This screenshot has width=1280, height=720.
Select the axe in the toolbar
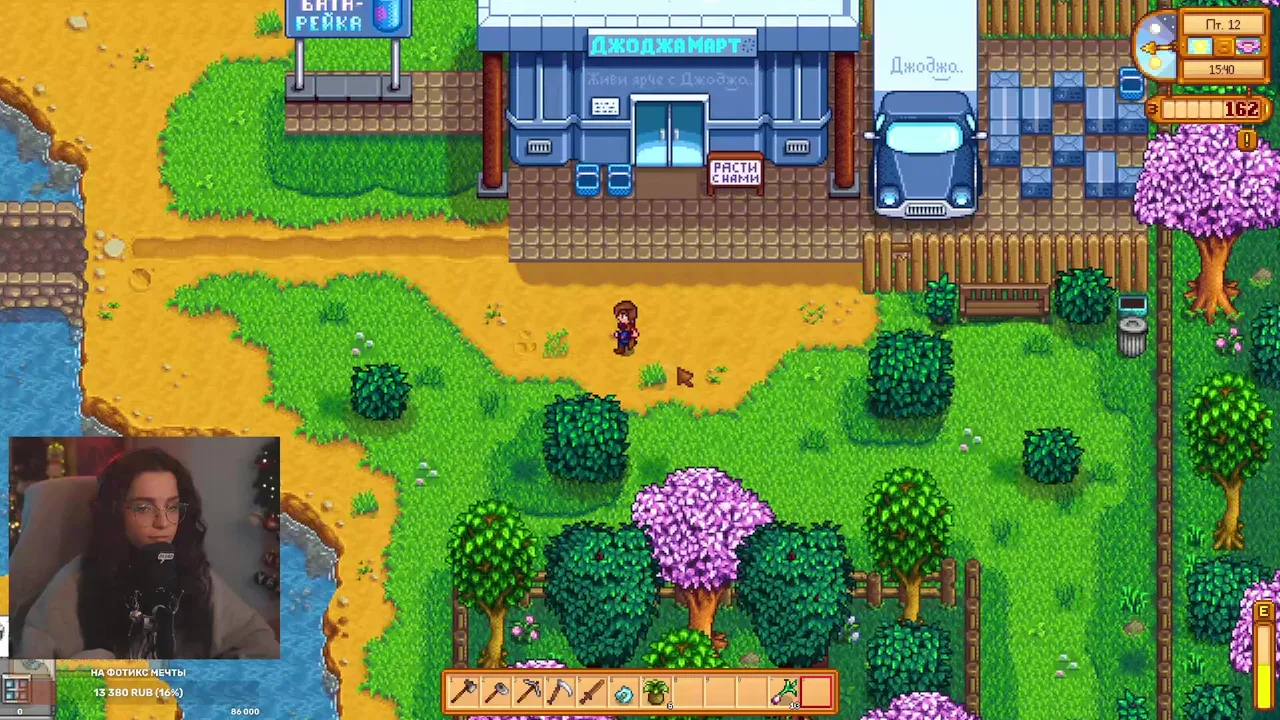pyautogui.click(x=464, y=692)
